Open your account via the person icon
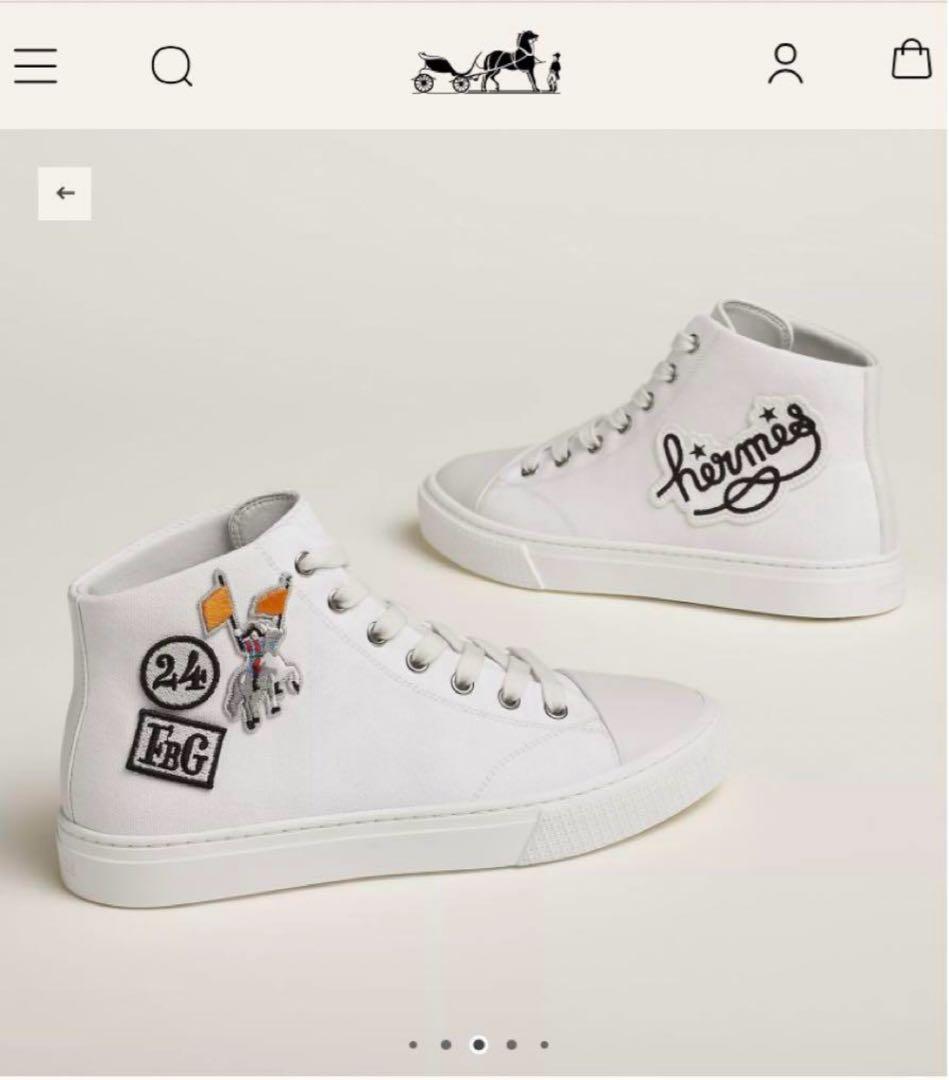Screen dimensions: 949x1080 (x=788, y=66)
